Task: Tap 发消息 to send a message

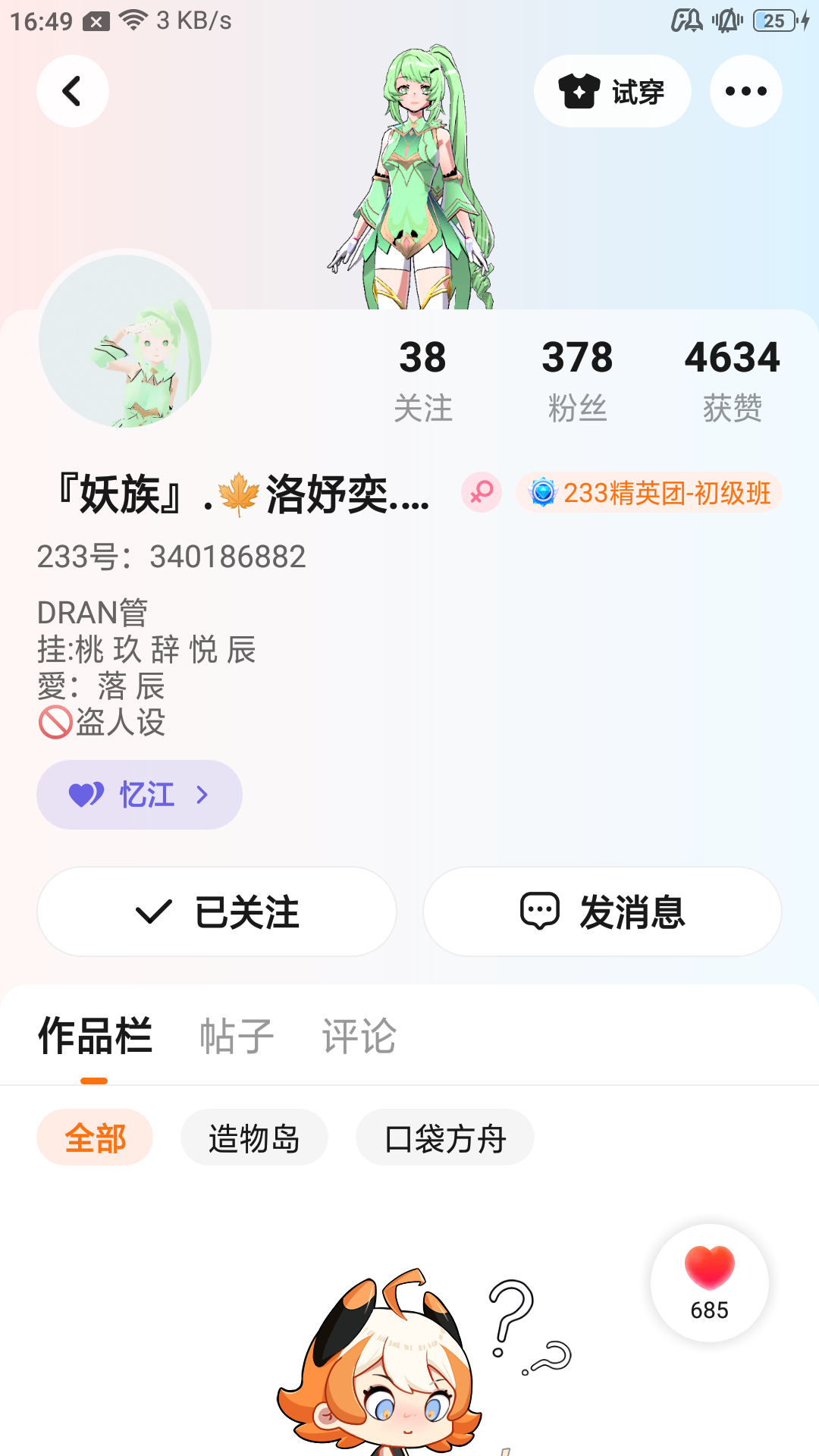Action: point(602,912)
